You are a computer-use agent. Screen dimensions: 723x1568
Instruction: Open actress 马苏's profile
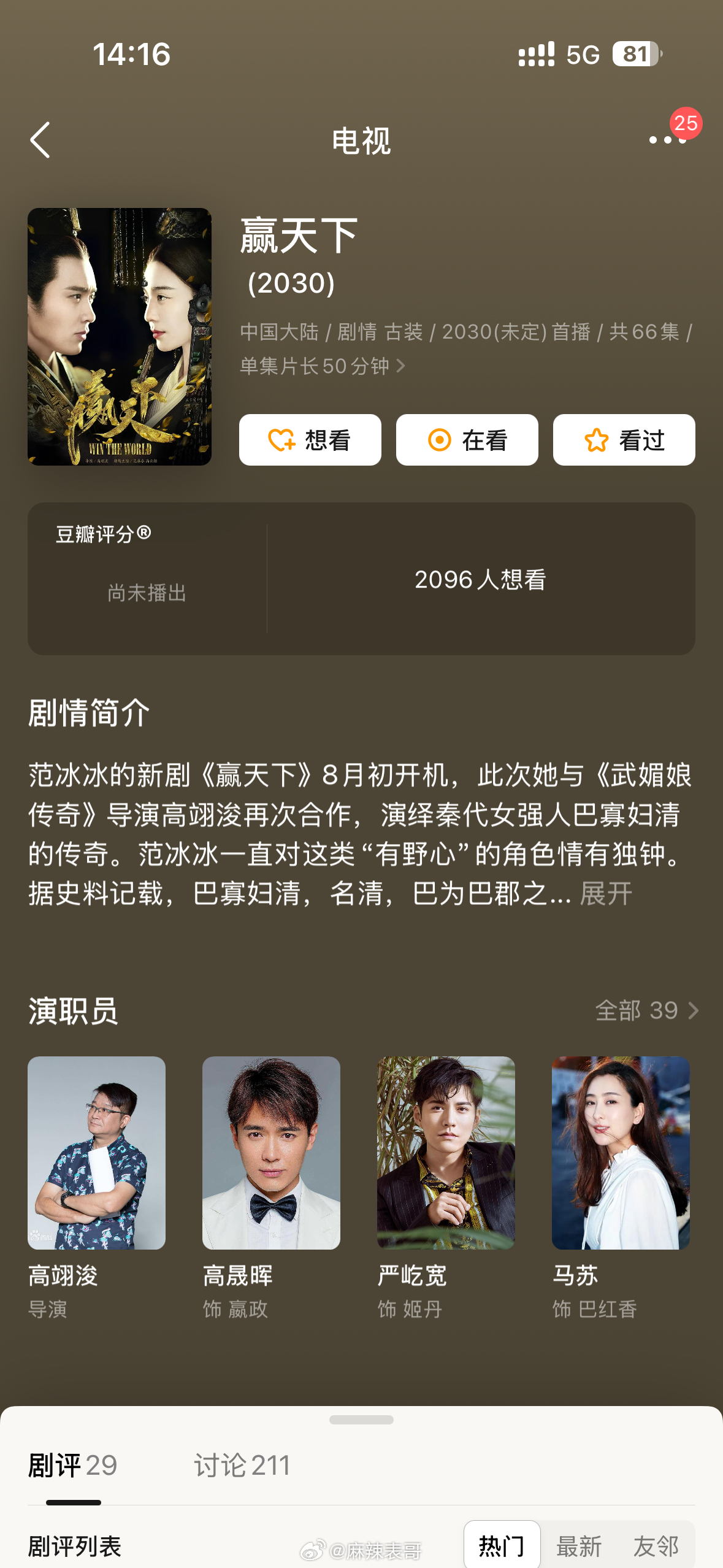tap(621, 1187)
